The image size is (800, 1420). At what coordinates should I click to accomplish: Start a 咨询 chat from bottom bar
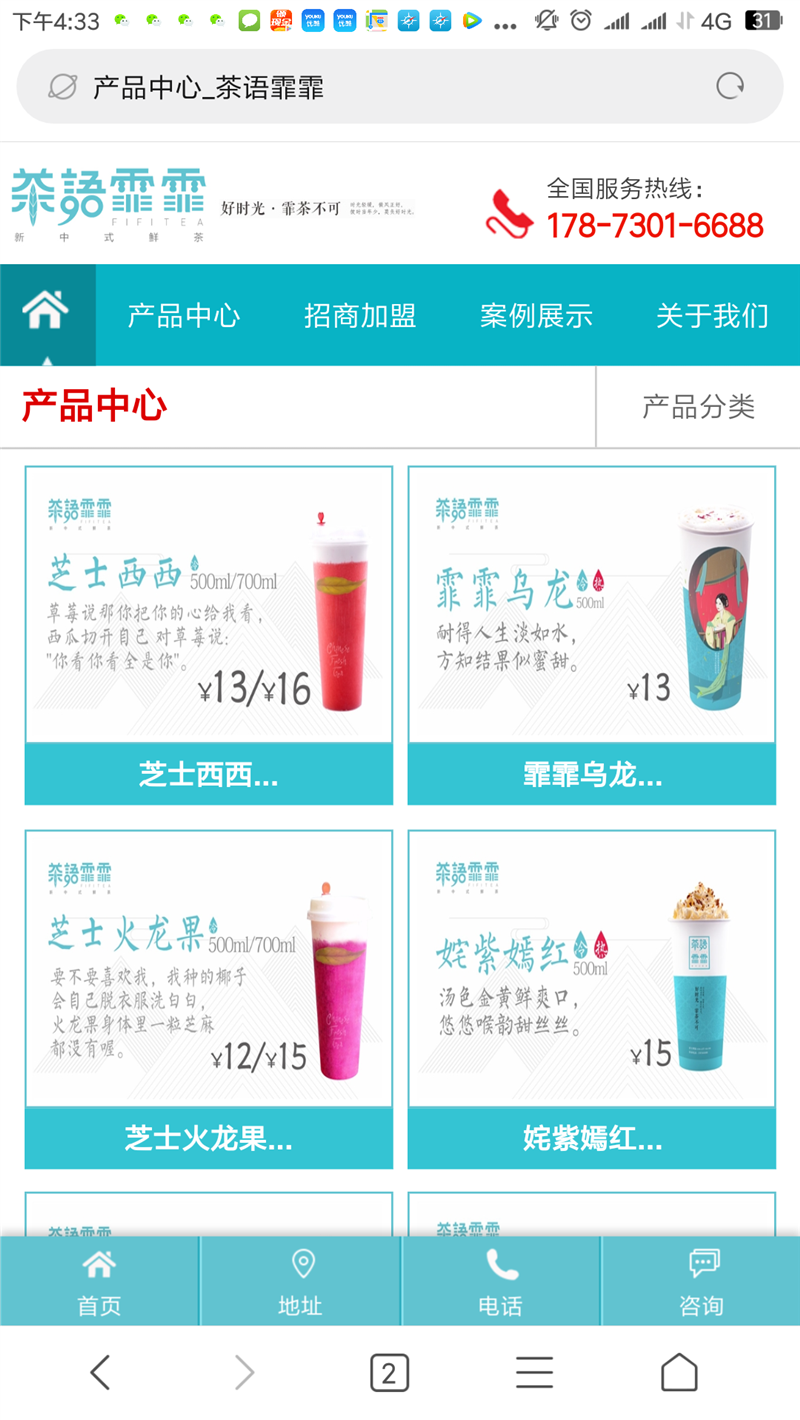click(701, 1282)
